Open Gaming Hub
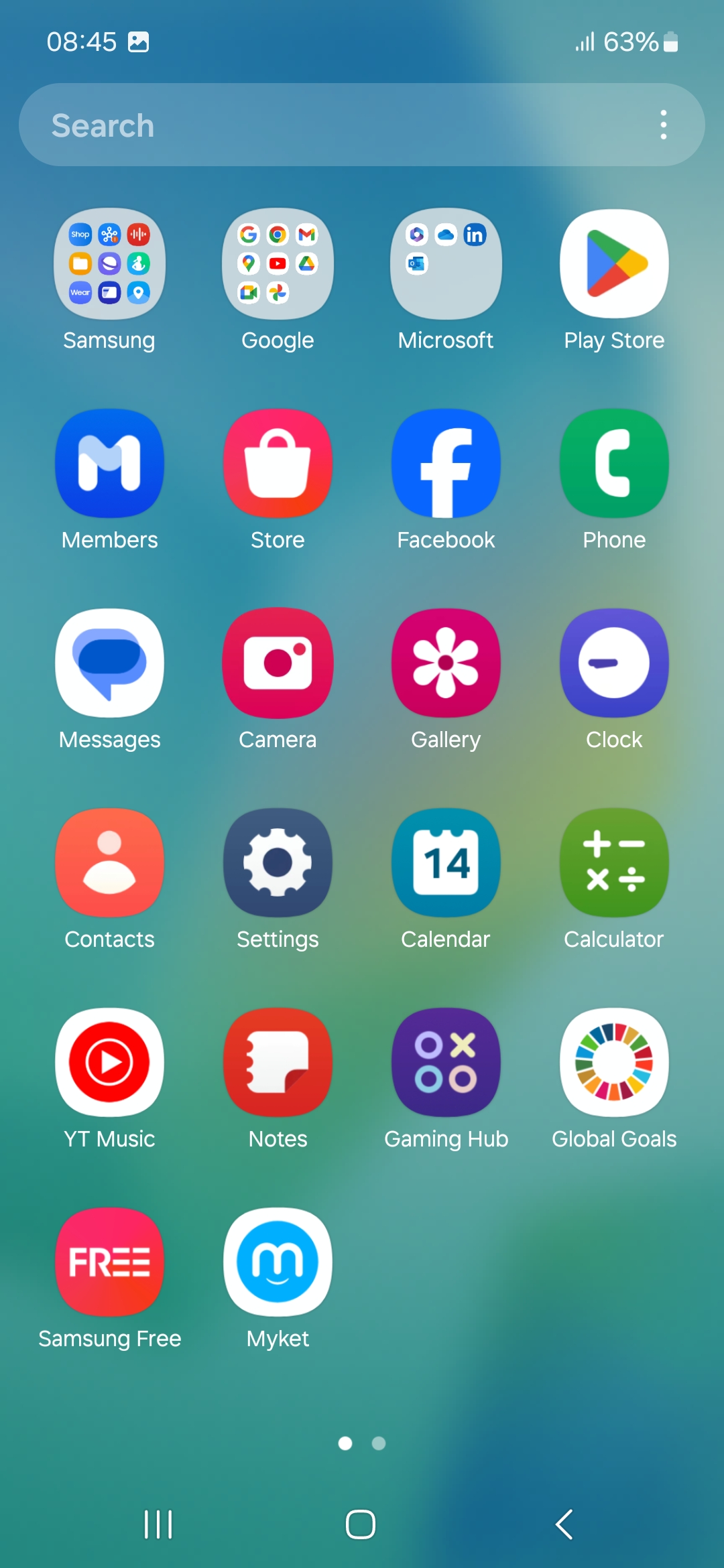 pos(446,1062)
